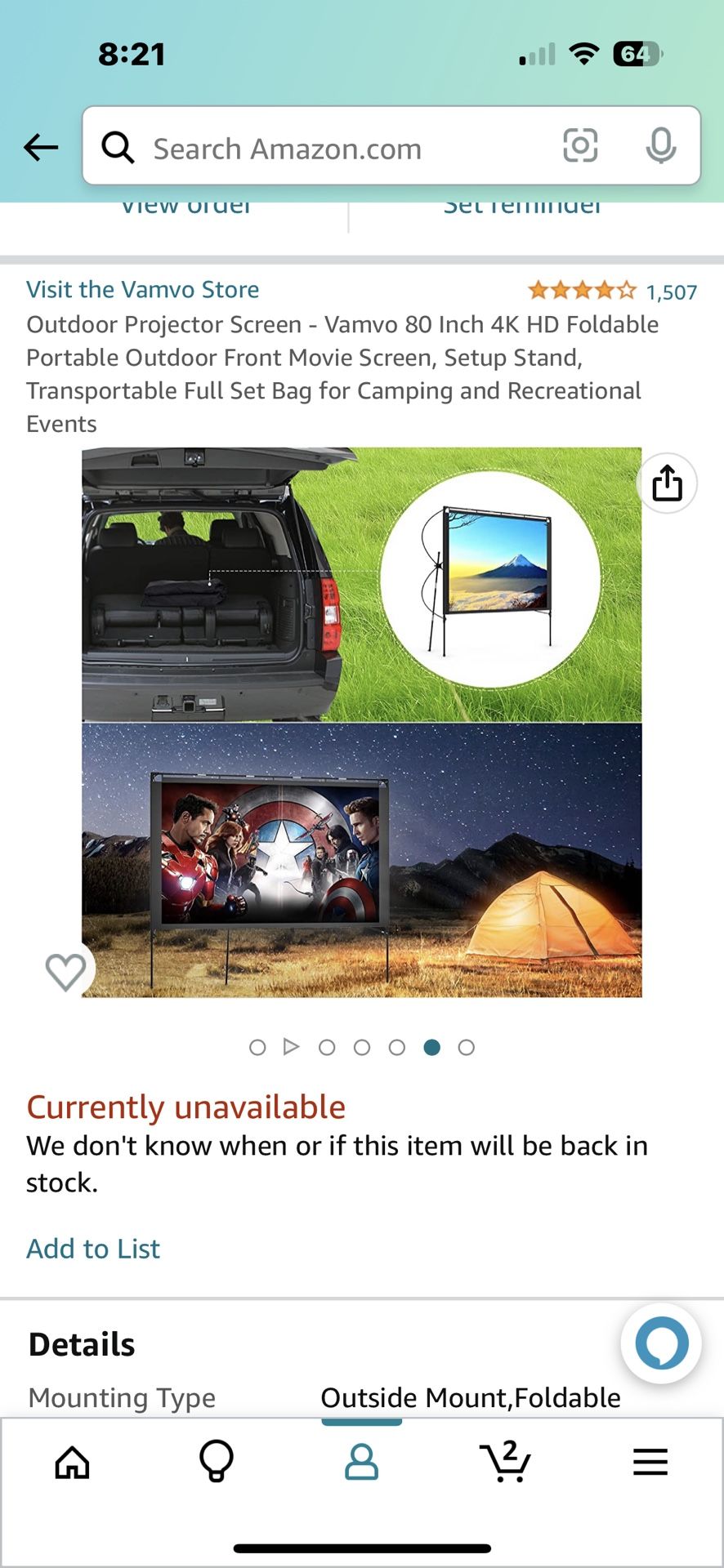
Task: Open the 1,507 star ratings
Action: [611, 291]
